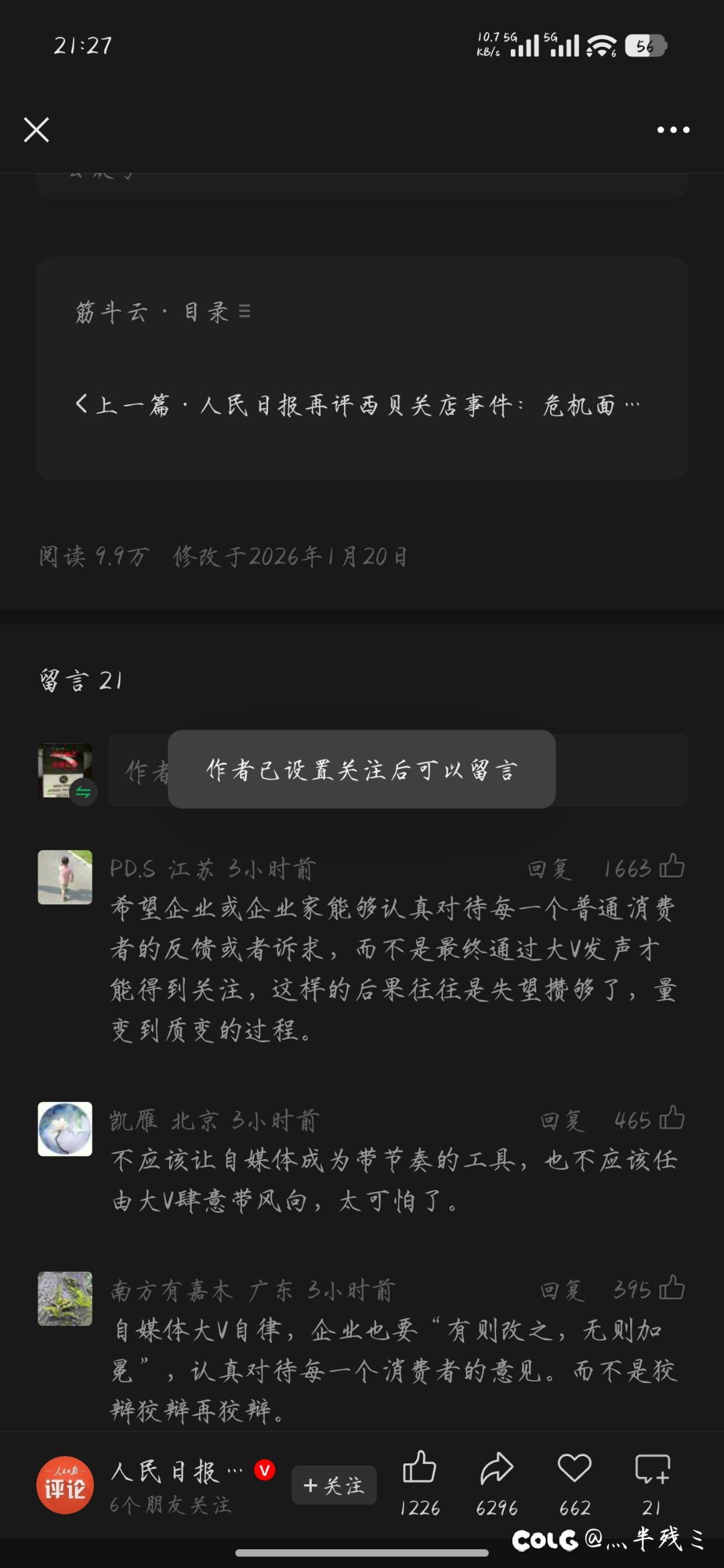724x1568 pixels.
Task: Close the article page
Action: pyautogui.click(x=36, y=130)
